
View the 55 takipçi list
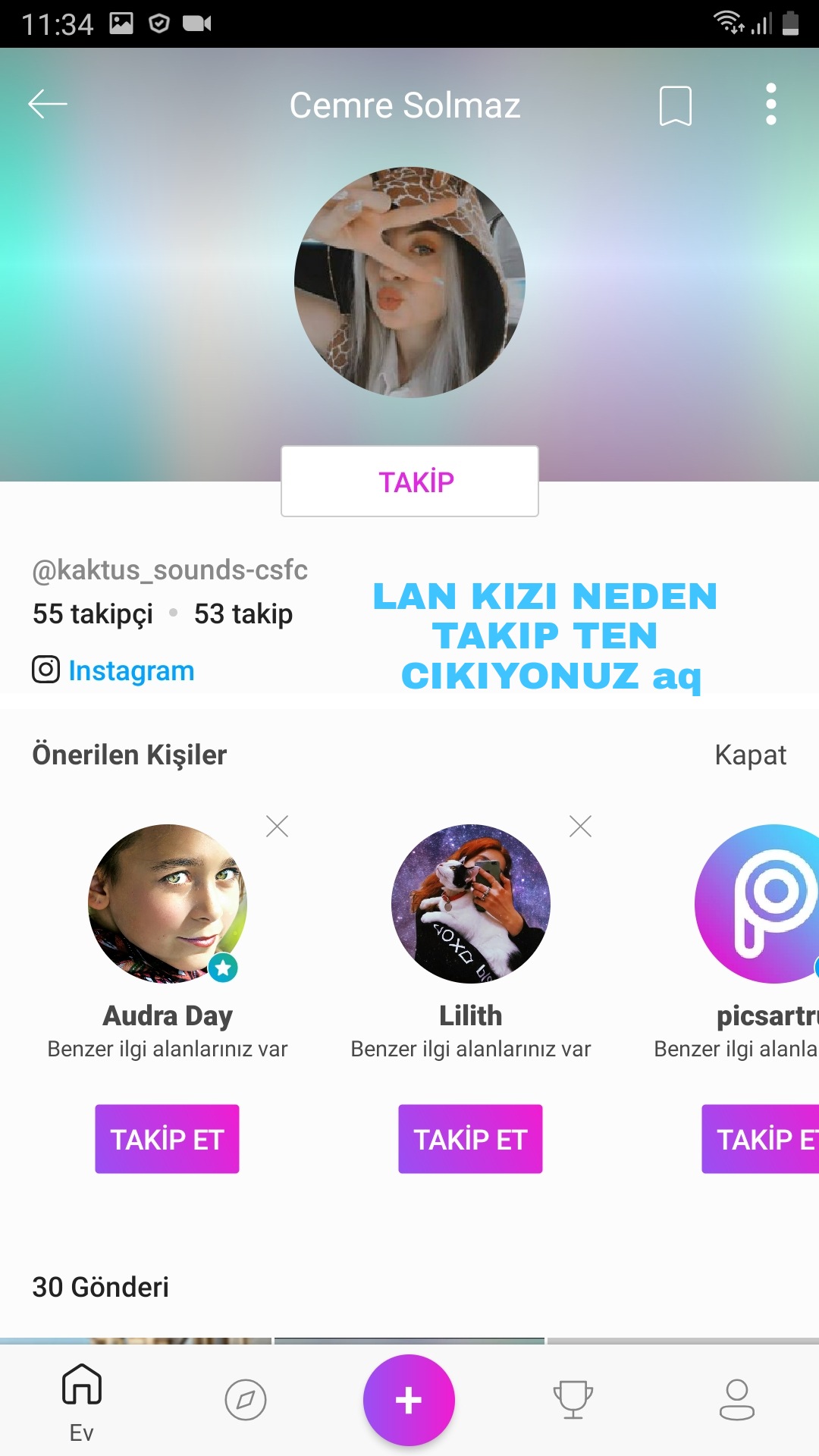(93, 614)
